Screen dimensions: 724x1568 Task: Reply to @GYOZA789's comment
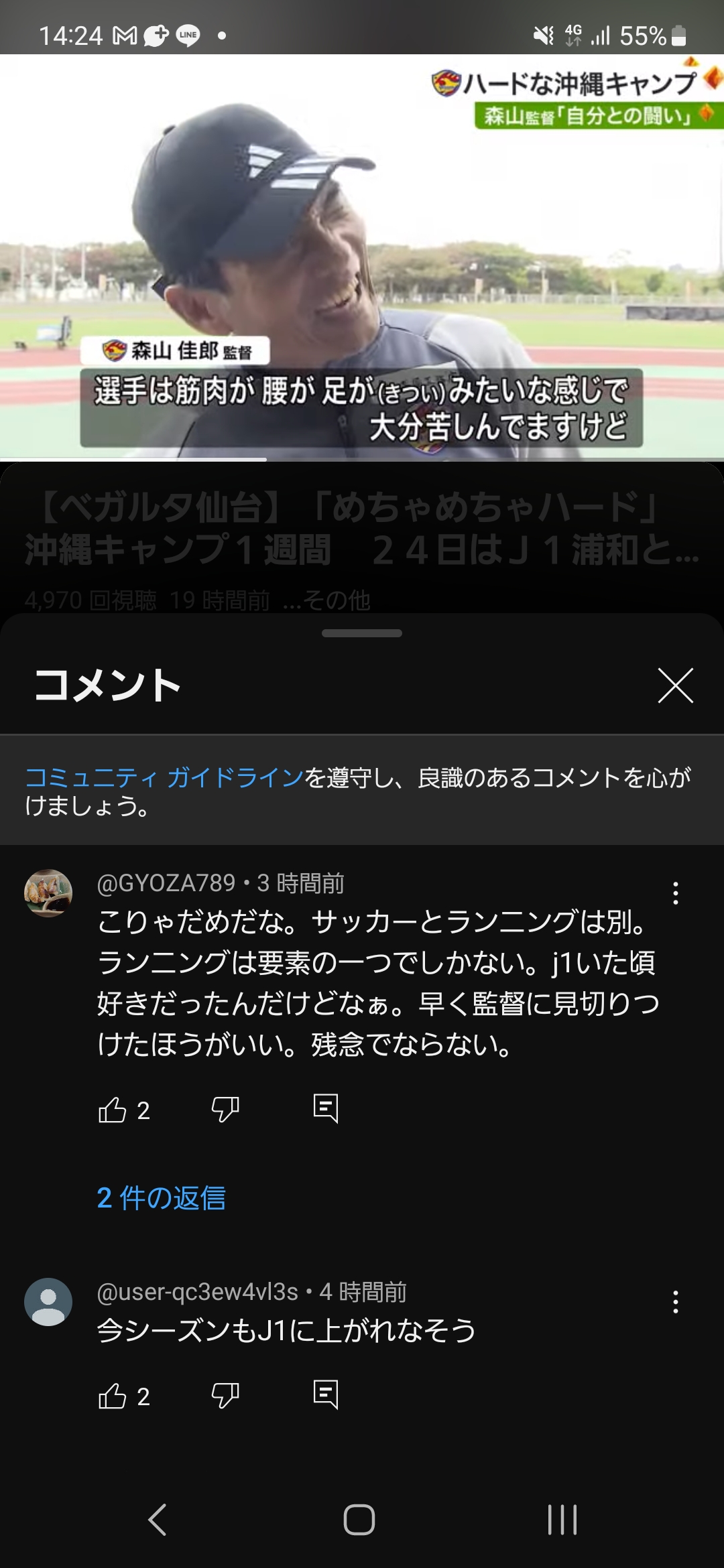[x=326, y=1108]
